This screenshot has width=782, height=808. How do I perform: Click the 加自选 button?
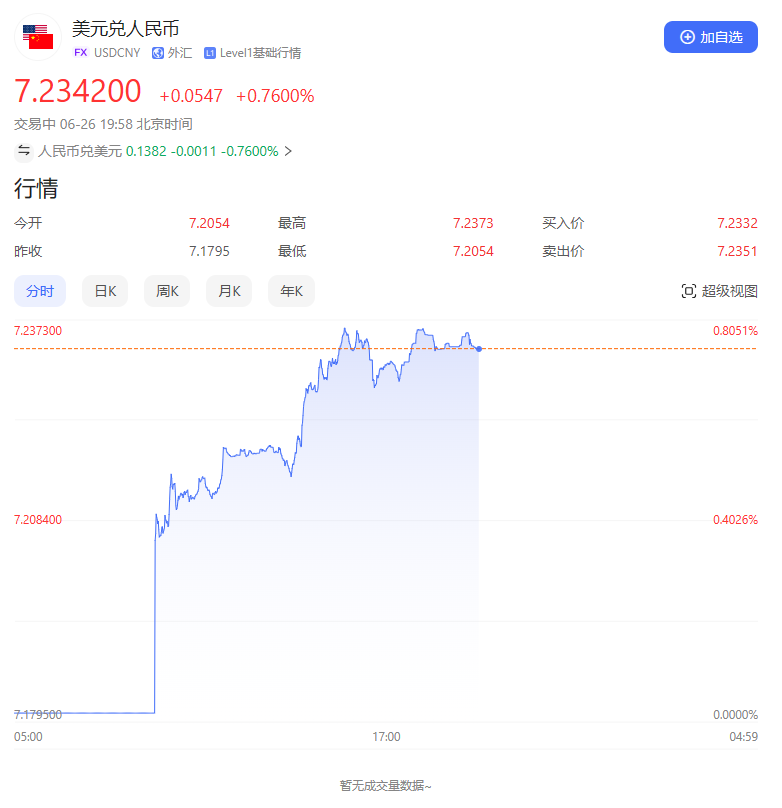point(711,36)
